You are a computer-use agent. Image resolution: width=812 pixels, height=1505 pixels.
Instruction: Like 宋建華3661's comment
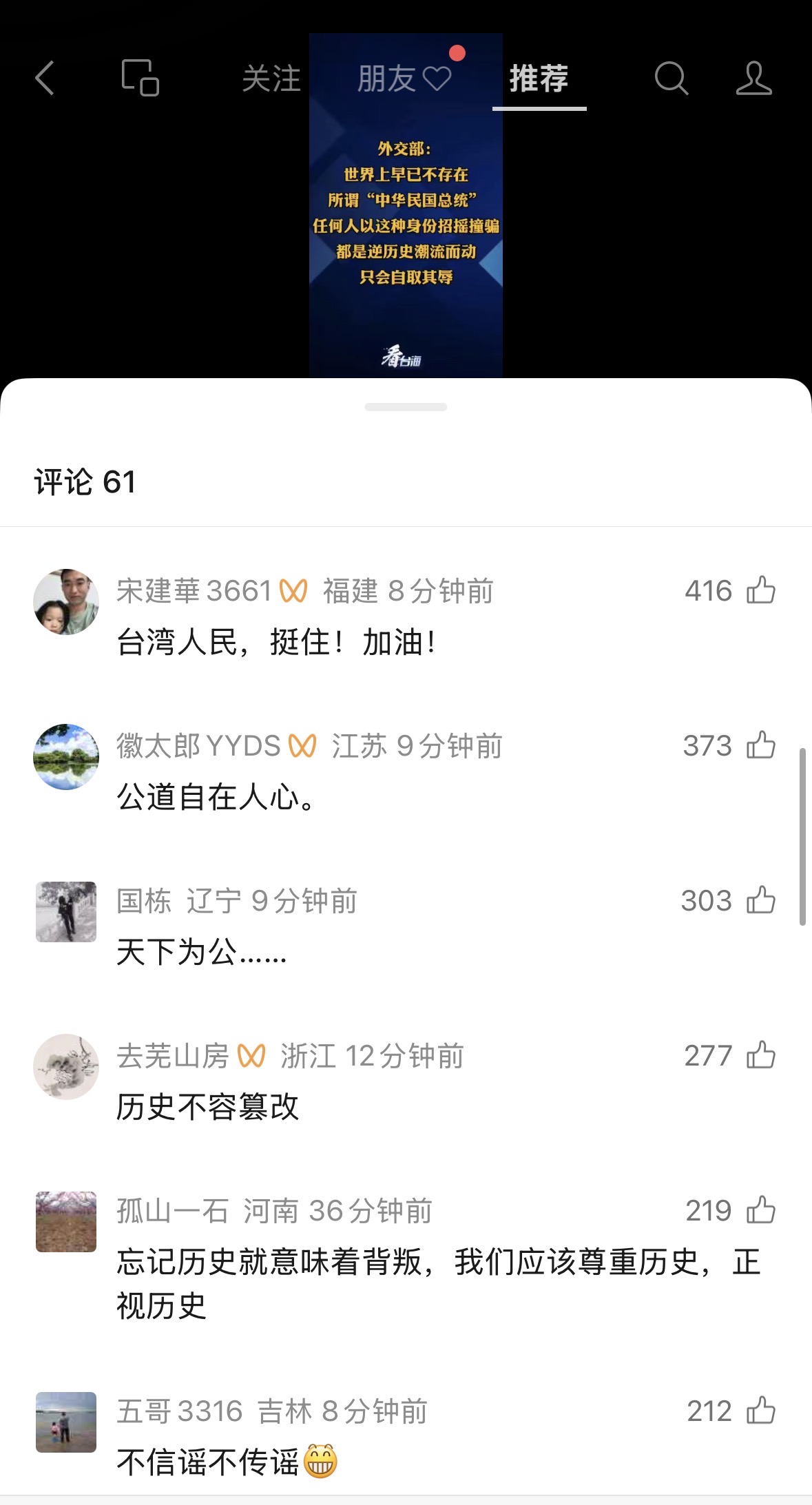pos(761,590)
